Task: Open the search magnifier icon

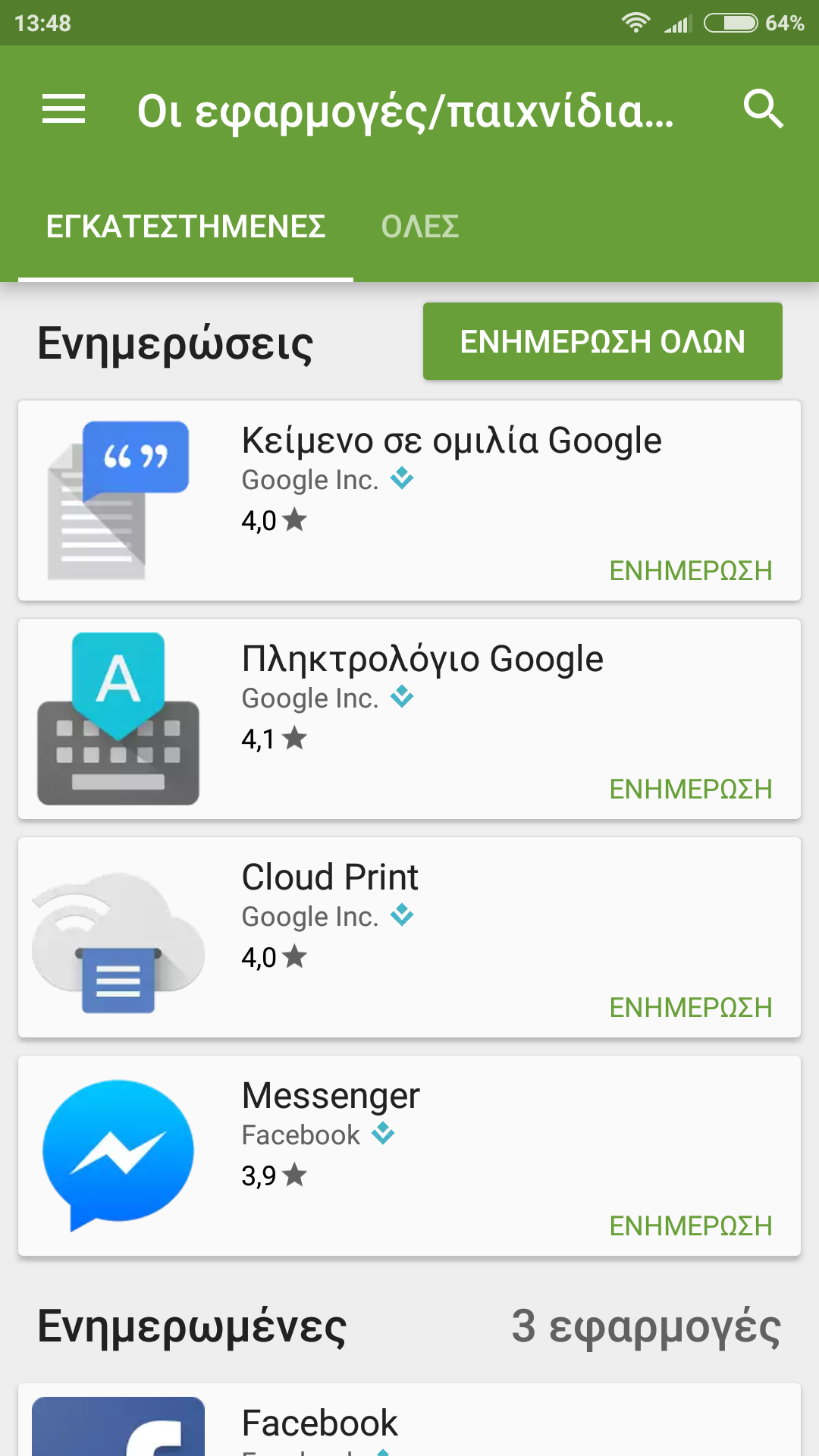Action: pos(763,109)
